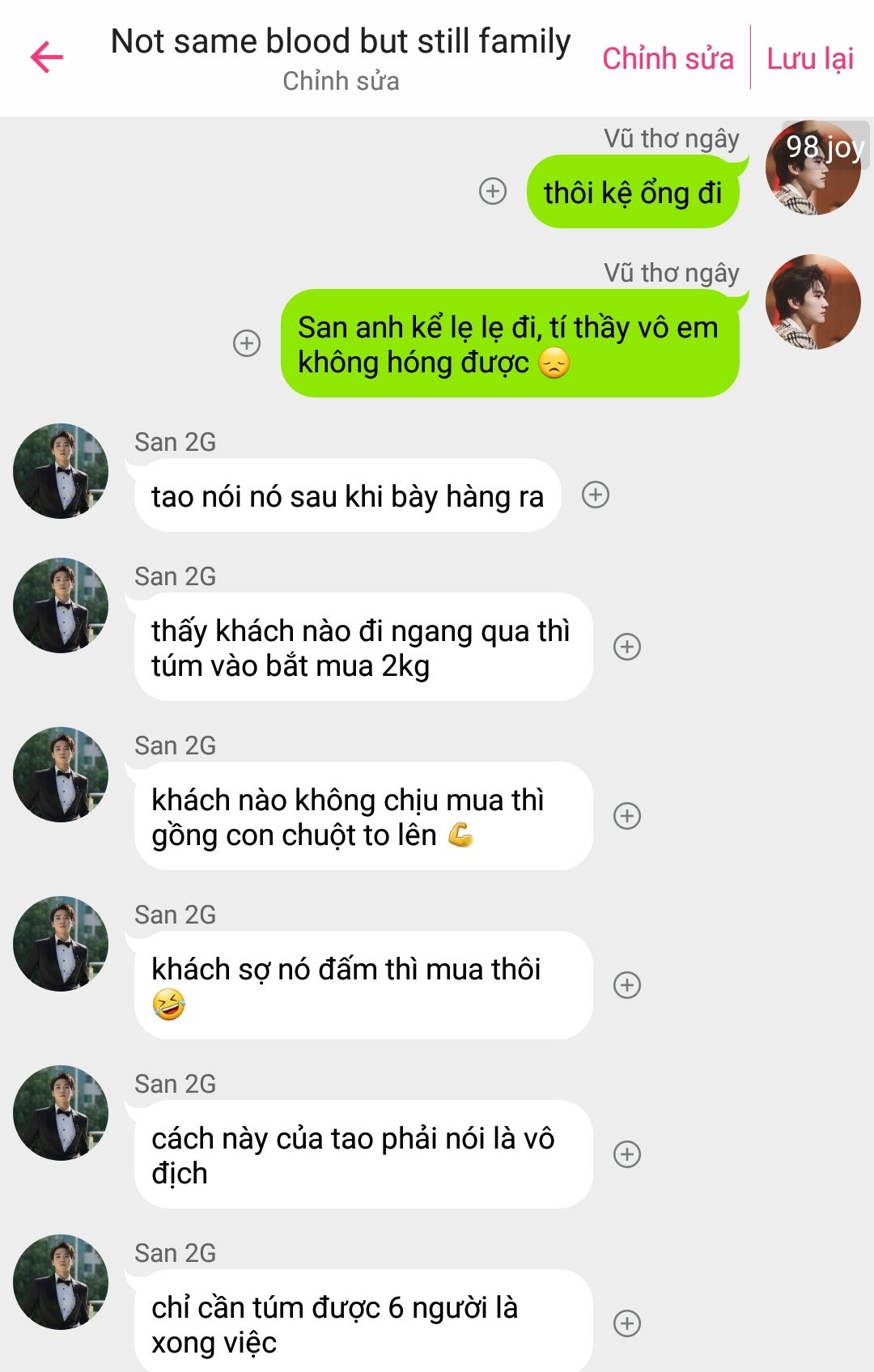The height and width of the screenshot is (1372, 874).
Task: Tap plus icon beside "cách này của tao"
Action: 627,1154
